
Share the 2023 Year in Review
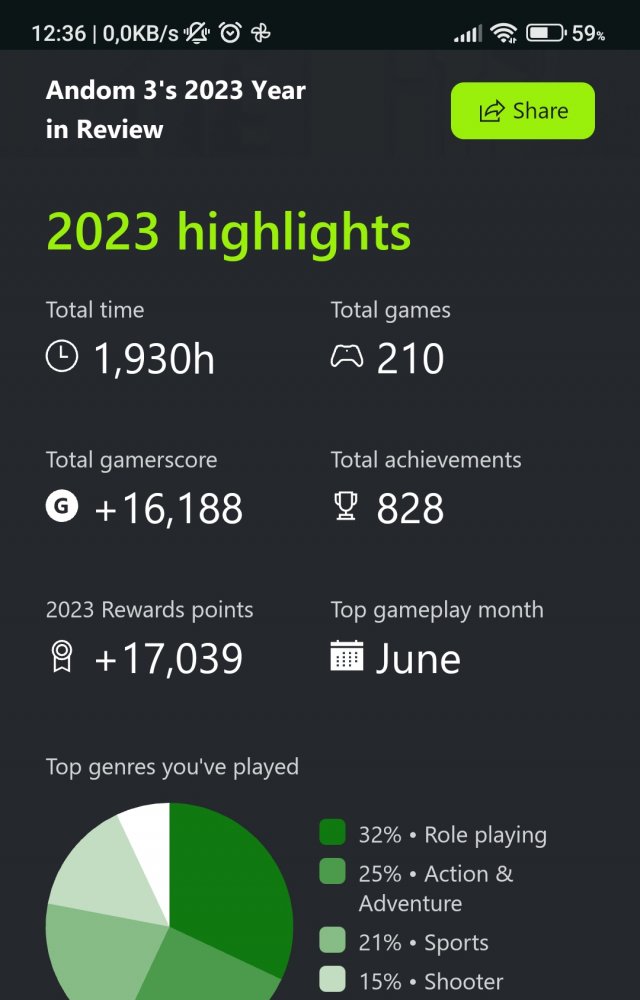click(x=522, y=111)
